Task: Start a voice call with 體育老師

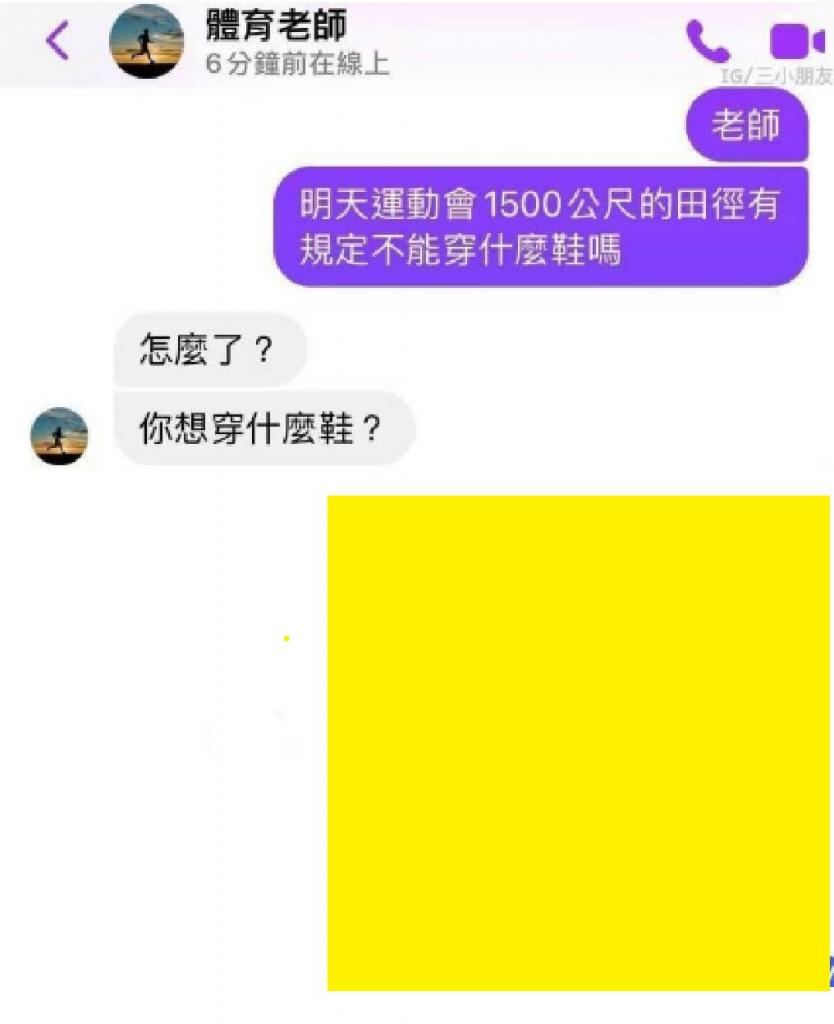Action: (708, 41)
